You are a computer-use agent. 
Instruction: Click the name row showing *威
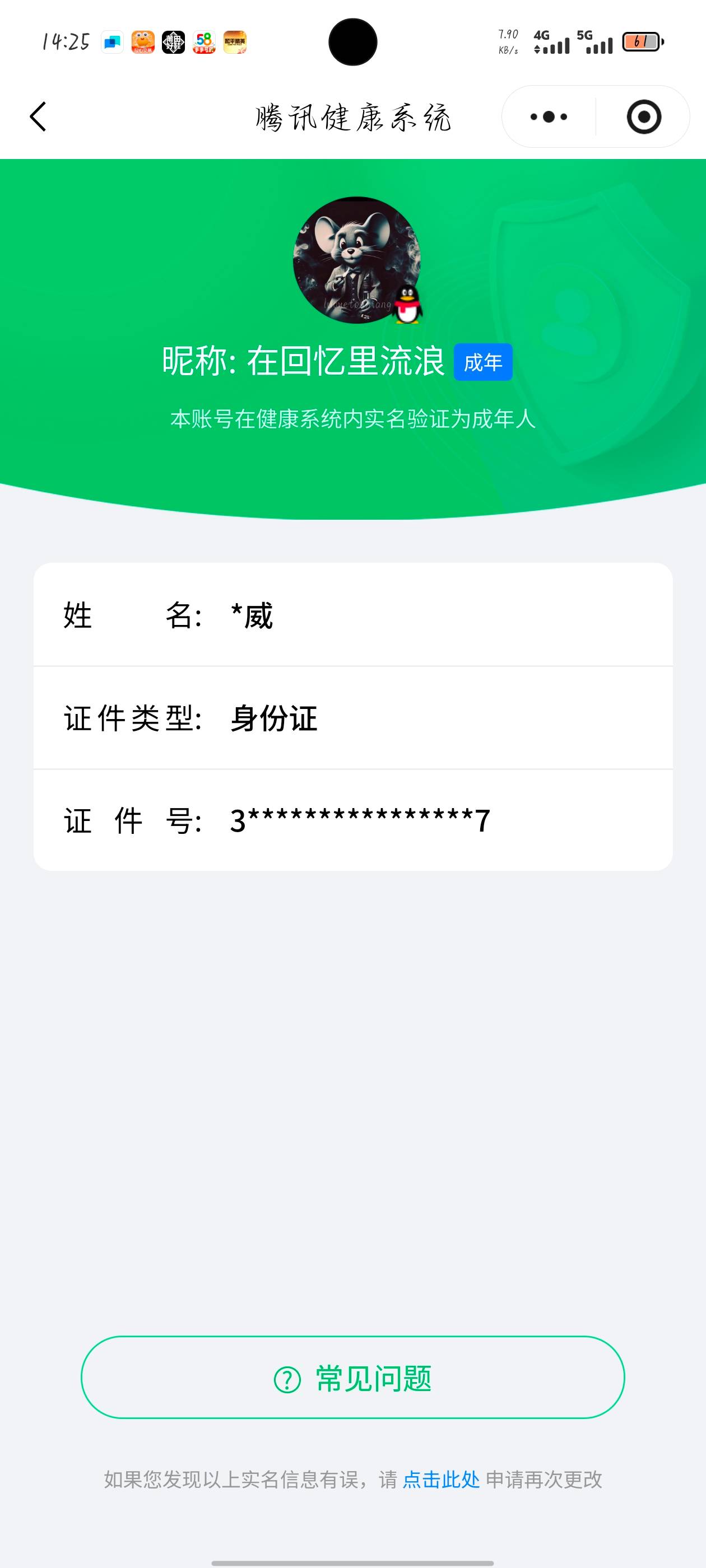click(354, 616)
